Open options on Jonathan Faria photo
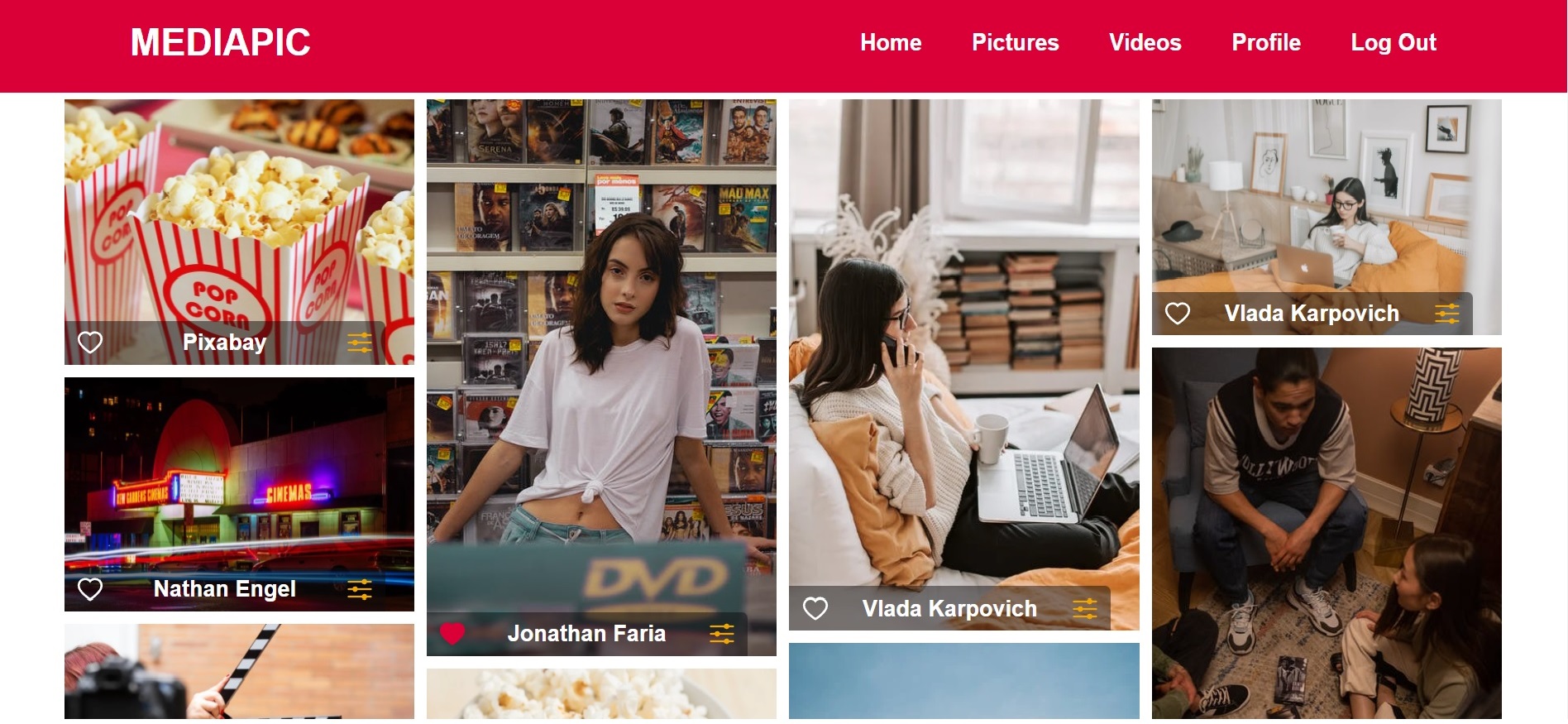 [x=722, y=634]
